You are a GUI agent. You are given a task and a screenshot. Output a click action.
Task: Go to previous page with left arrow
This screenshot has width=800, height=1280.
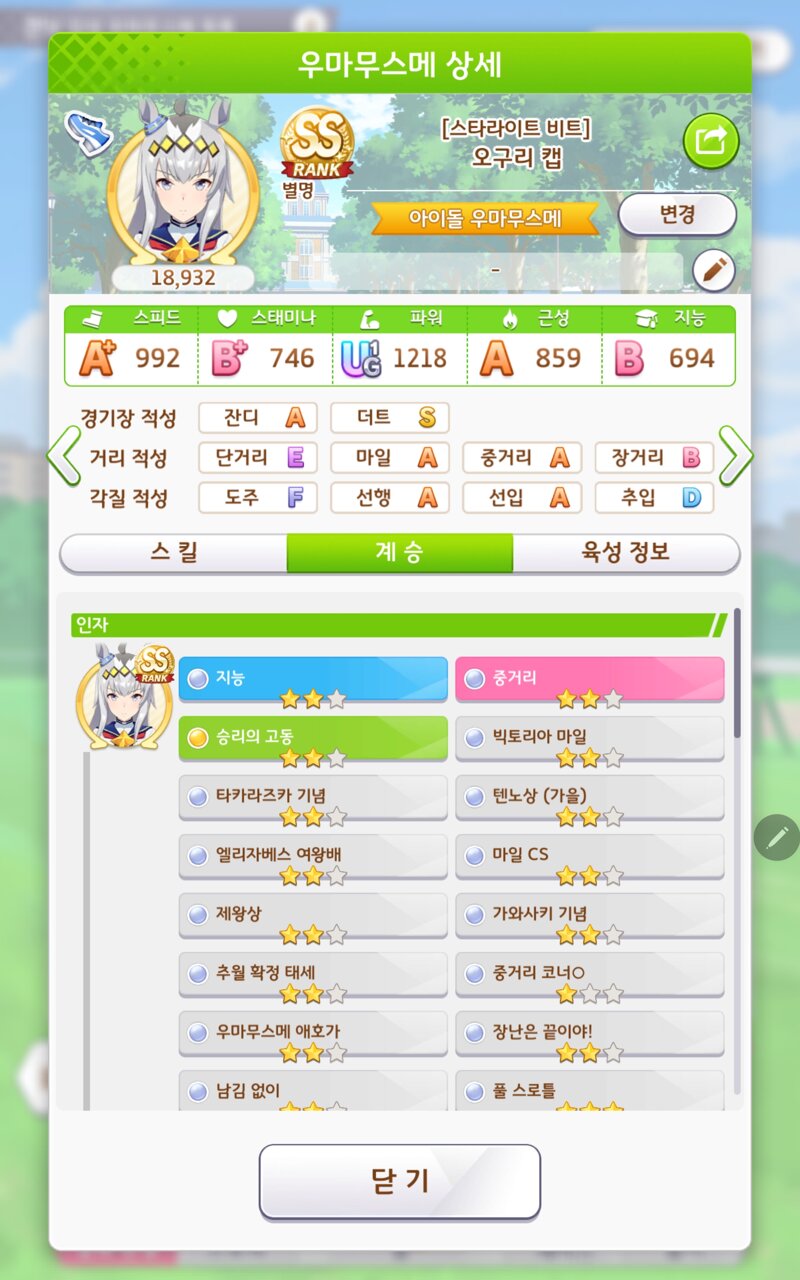click(x=64, y=456)
